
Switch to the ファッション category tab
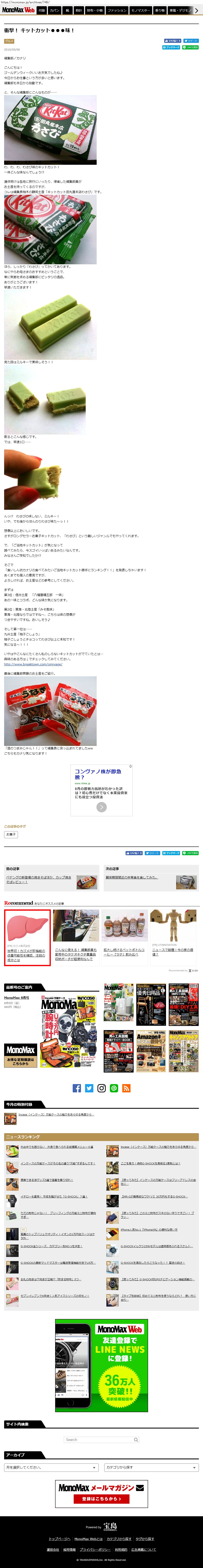point(117,10)
